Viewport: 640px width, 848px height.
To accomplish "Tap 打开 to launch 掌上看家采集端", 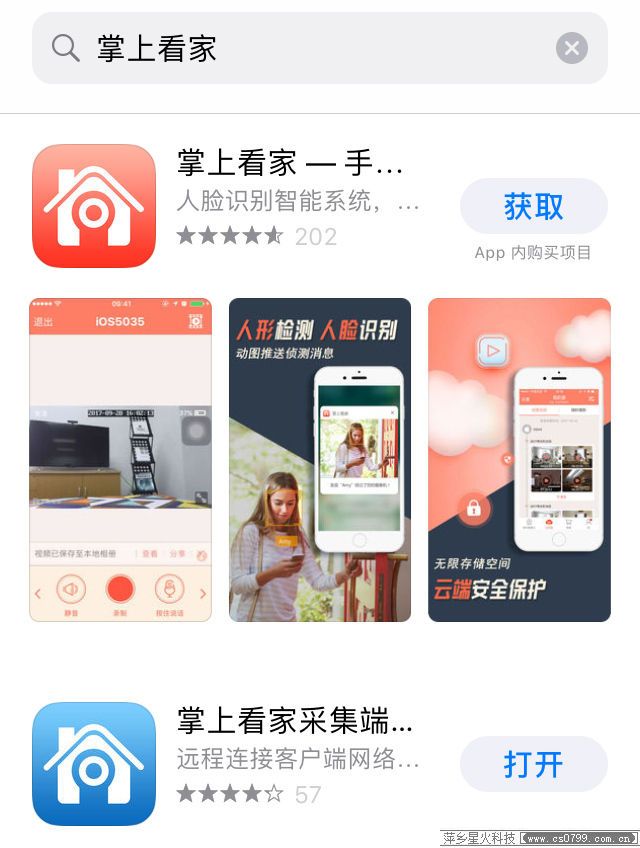I will pyautogui.click(x=533, y=765).
